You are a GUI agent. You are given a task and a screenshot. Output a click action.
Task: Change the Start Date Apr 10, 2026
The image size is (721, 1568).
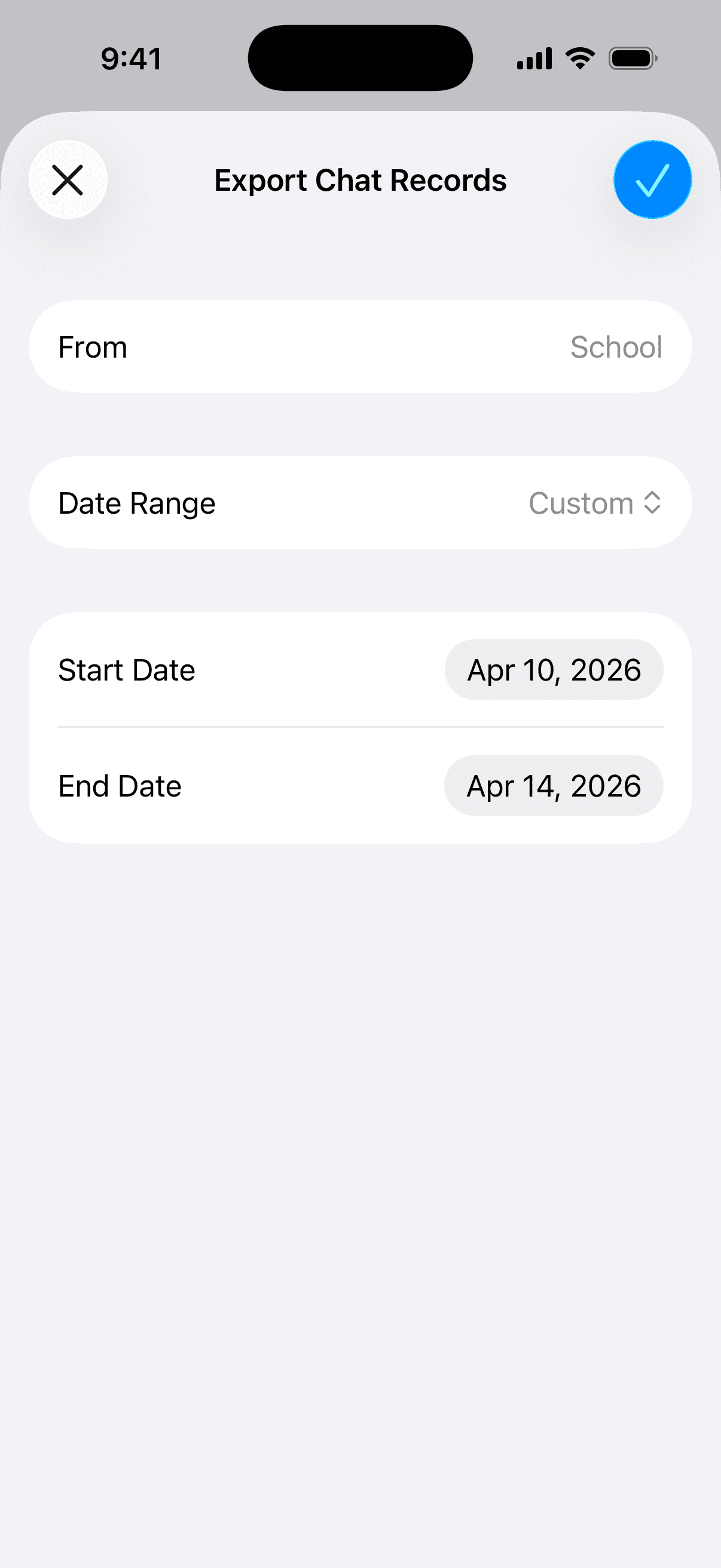(x=553, y=670)
